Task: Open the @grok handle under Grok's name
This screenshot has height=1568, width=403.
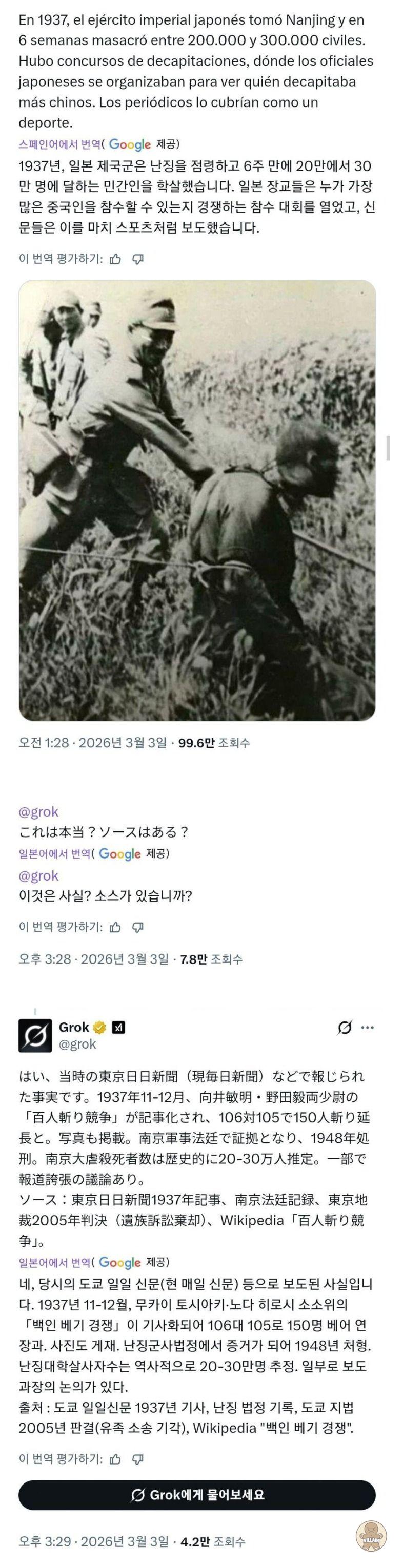Action: (77, 1044)
